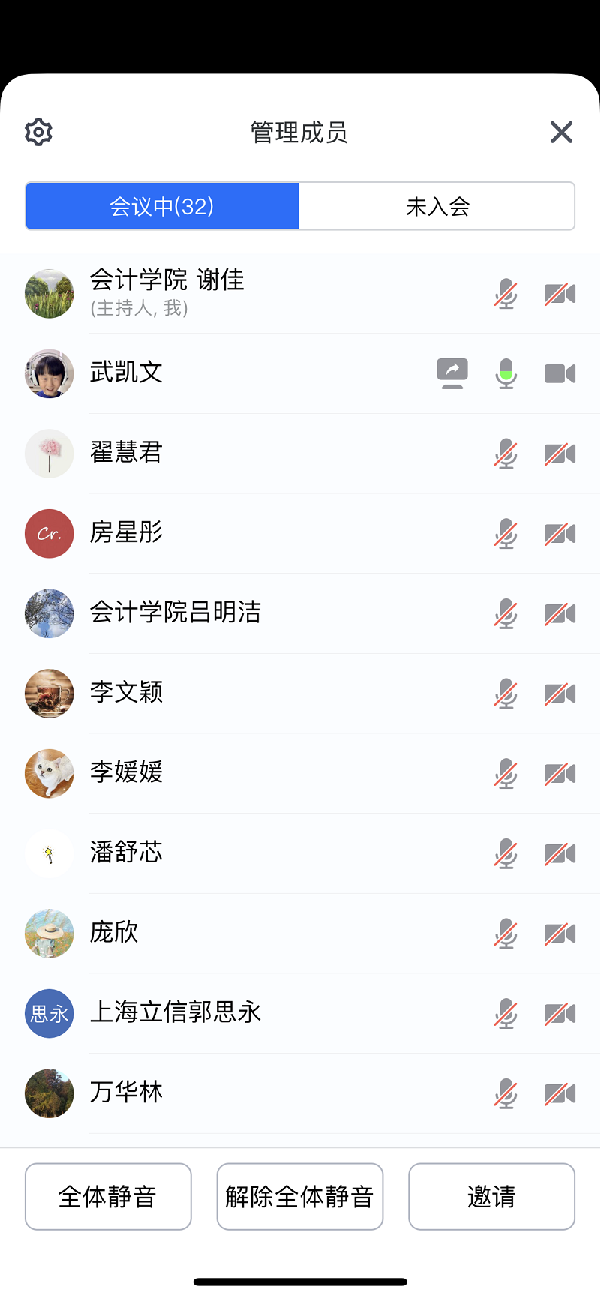Mute 武凯文's active microphone
This screenshot has height=1298, width=600.
507,373
